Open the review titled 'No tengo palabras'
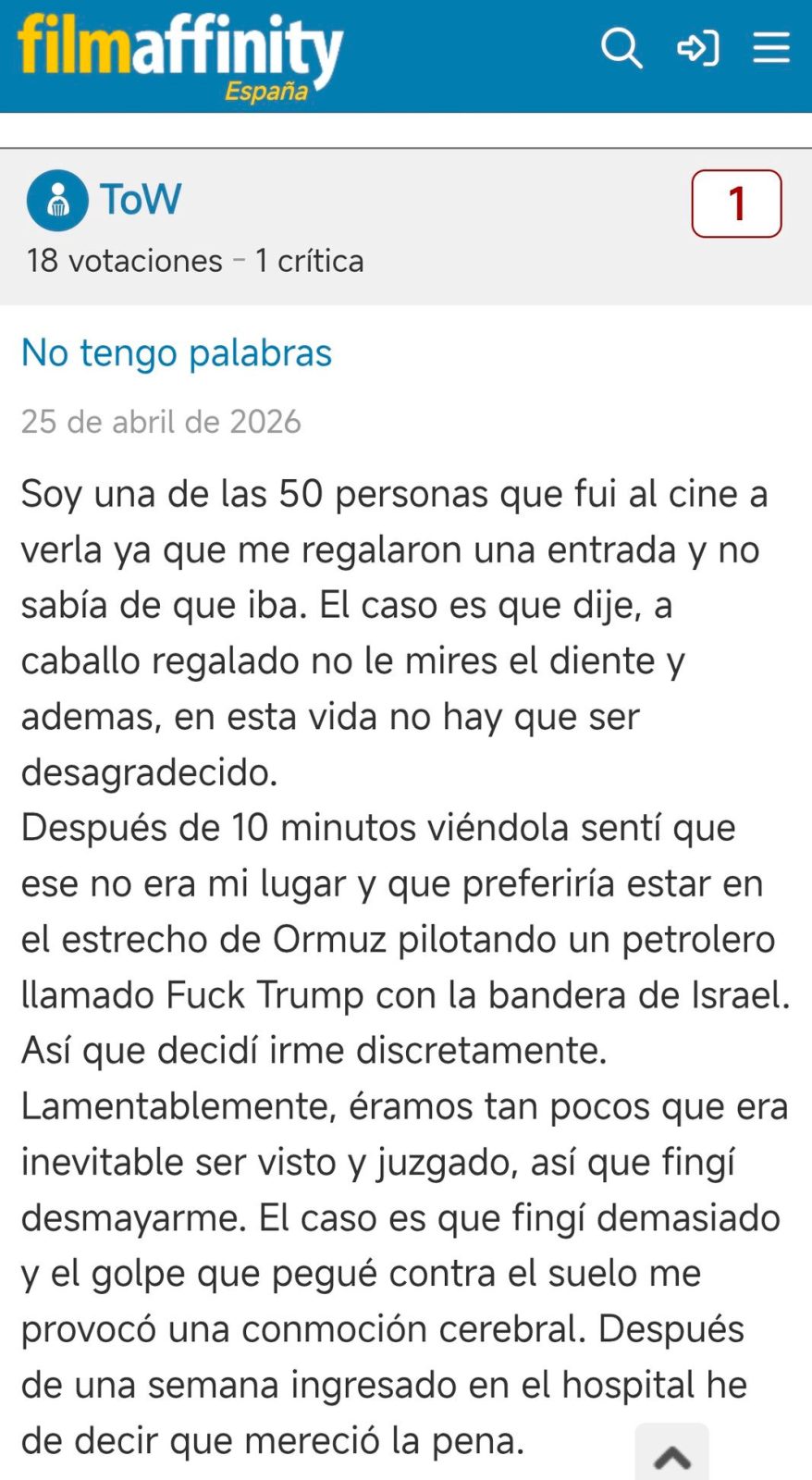812x1480 pixels. 176,352
